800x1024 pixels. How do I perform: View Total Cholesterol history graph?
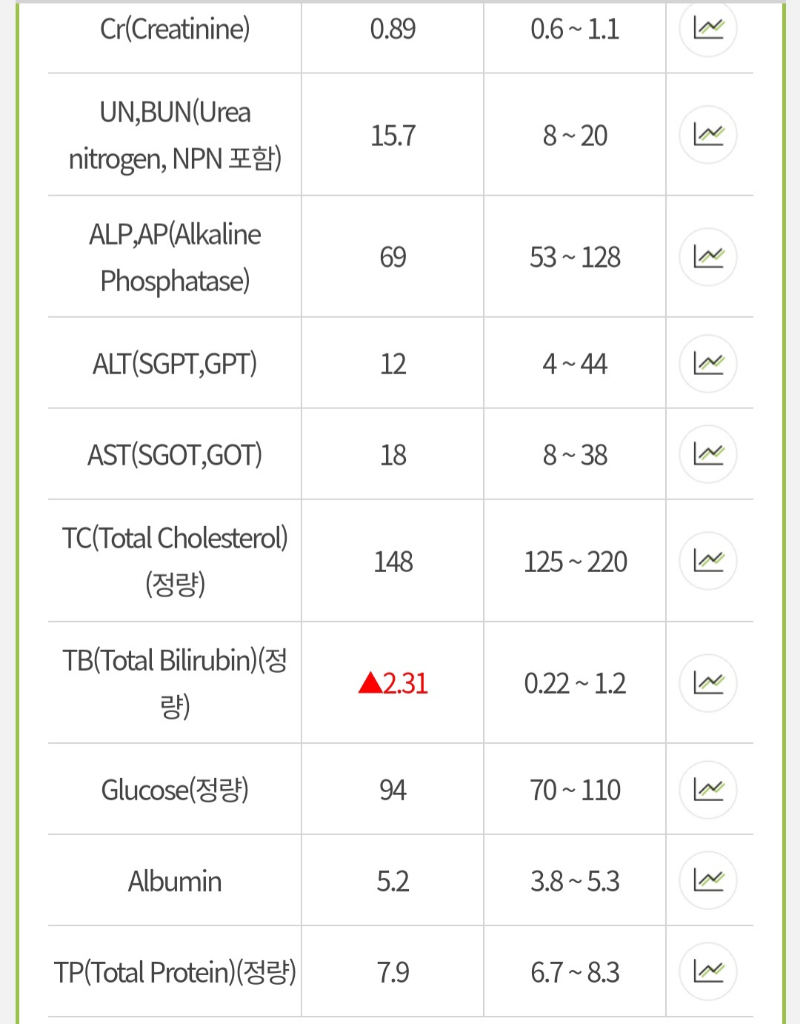pyautogui.click(x=708, y=561)
